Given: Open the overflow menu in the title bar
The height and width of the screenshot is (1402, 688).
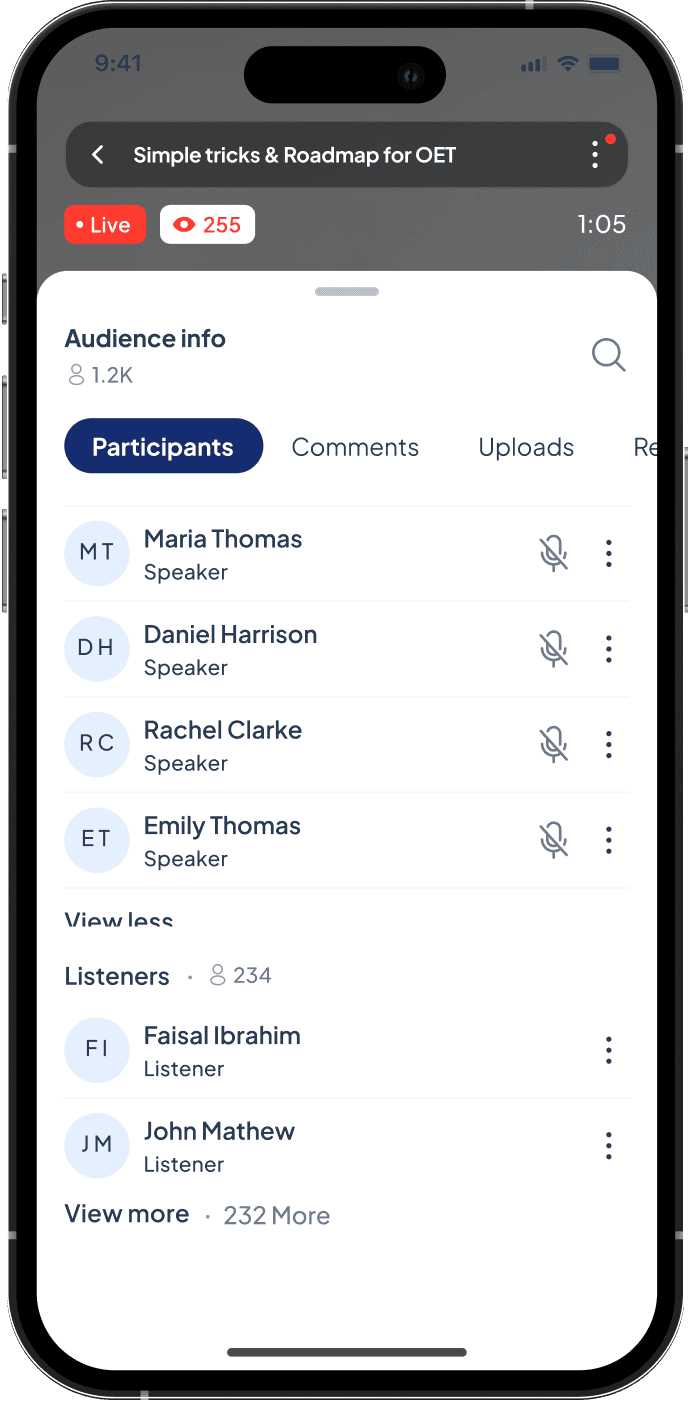Looking at the screenshot, I should tap(595, 154).
